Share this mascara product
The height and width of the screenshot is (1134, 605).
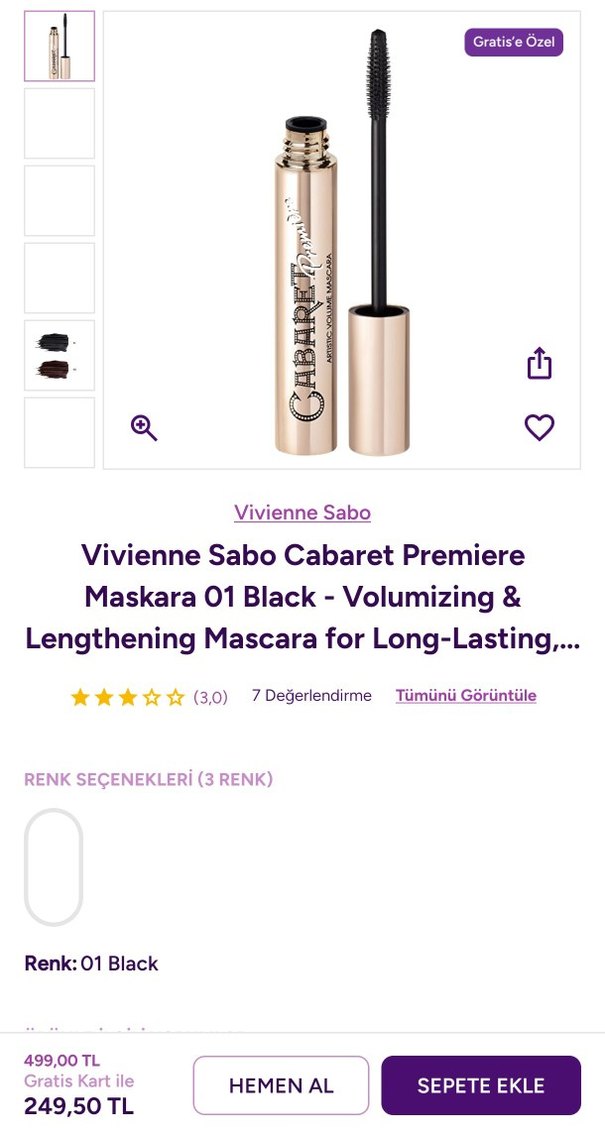pyautogui.click(x=539, y=363)
